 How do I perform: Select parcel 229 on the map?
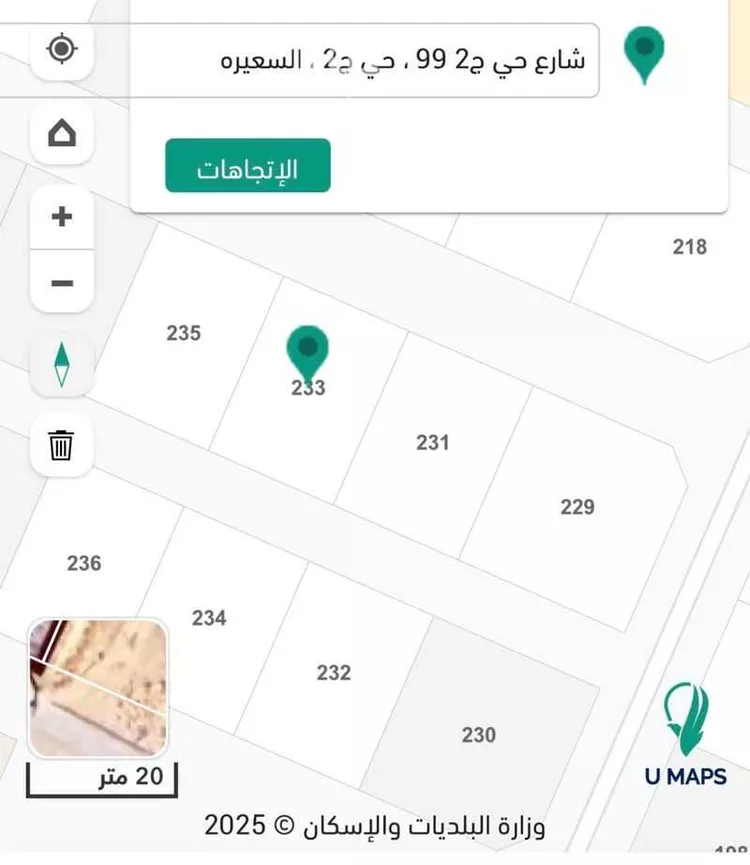(x=577, y=507)
